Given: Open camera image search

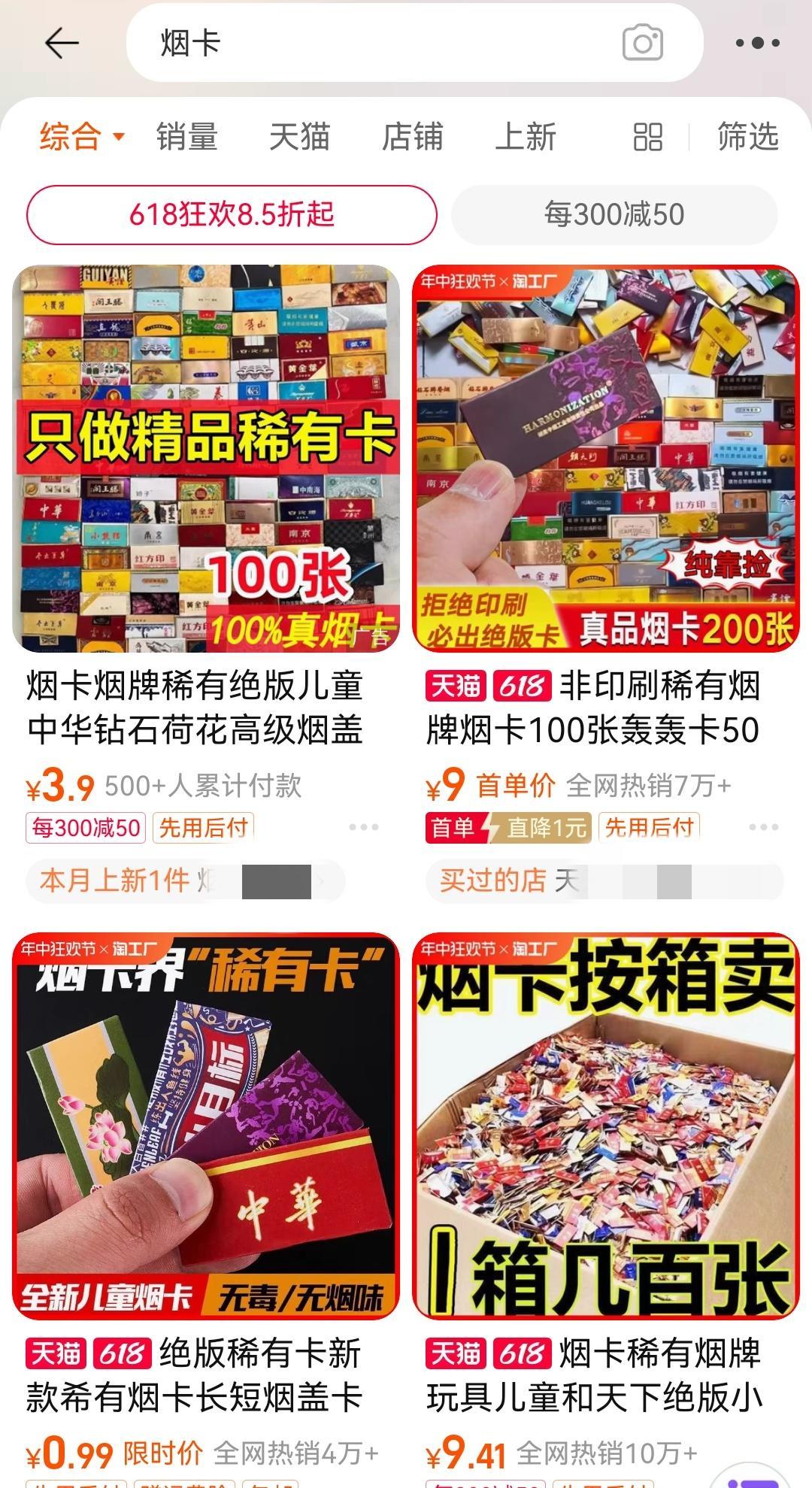Looking at the screenshot, I should (643, 44).
